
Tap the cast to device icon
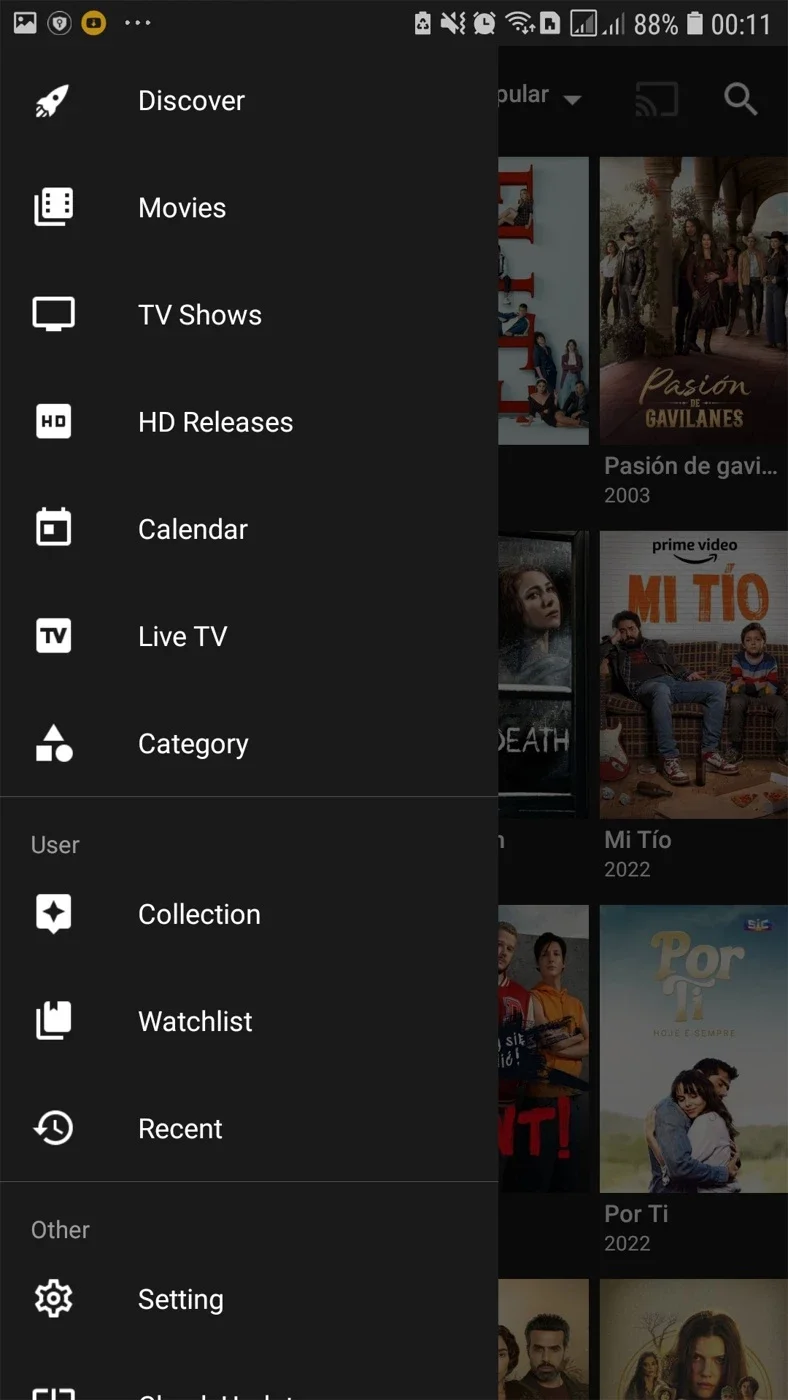pos(656,99)
